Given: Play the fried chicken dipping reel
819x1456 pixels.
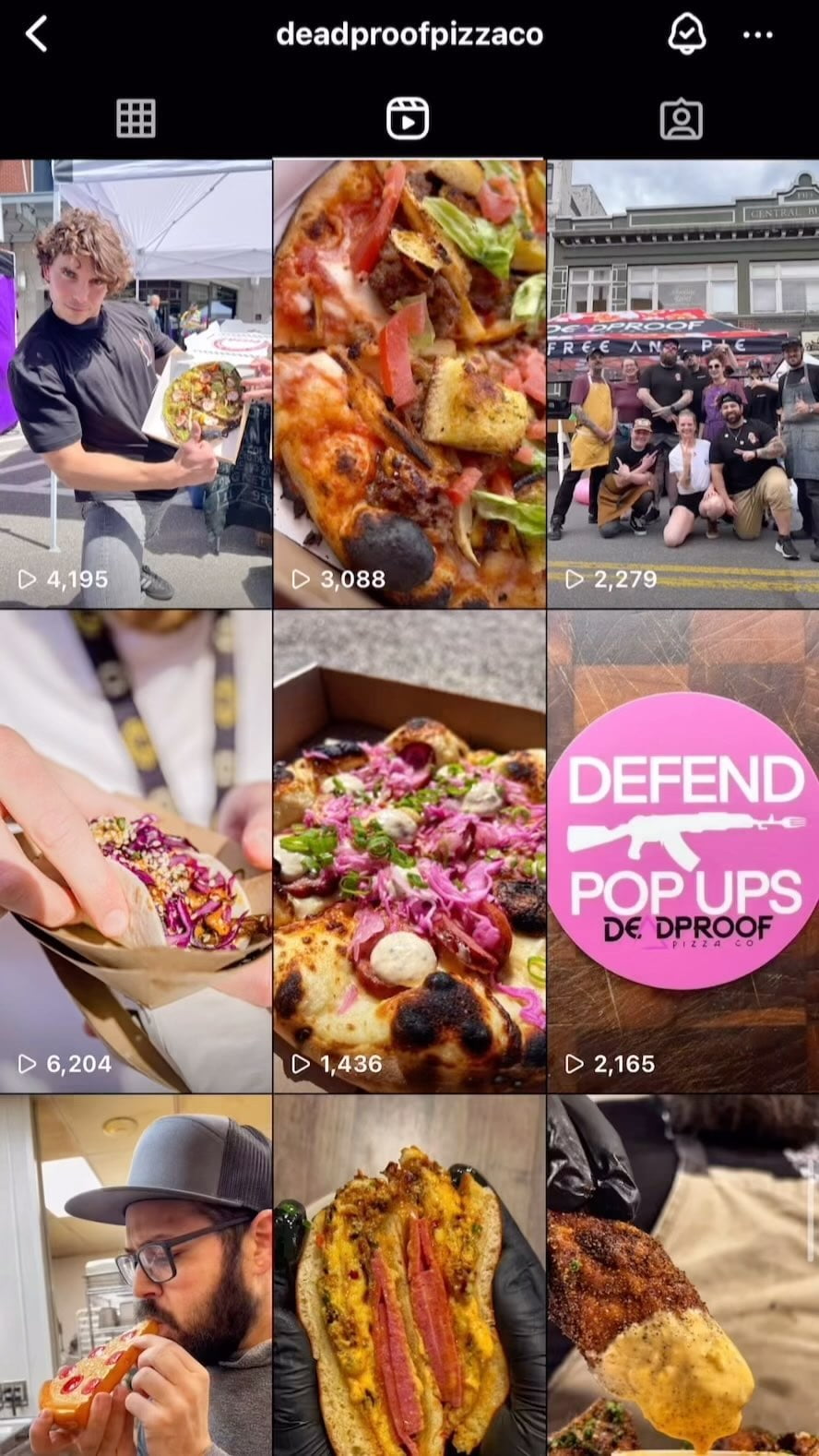Looking at the screenshot, I should (x=682, y=1275).
